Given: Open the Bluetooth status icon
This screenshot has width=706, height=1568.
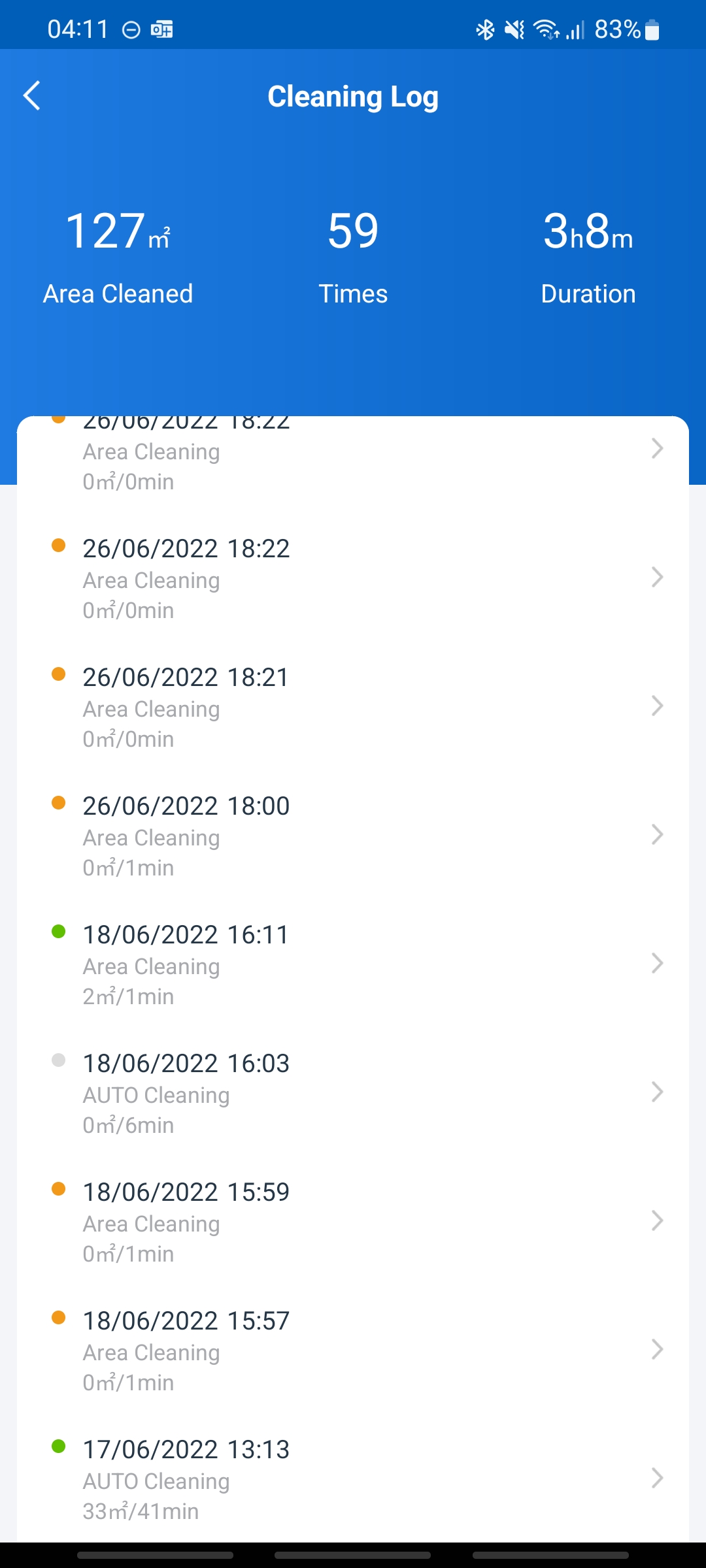Looking at the screenshot, I should tap(484, 29).
